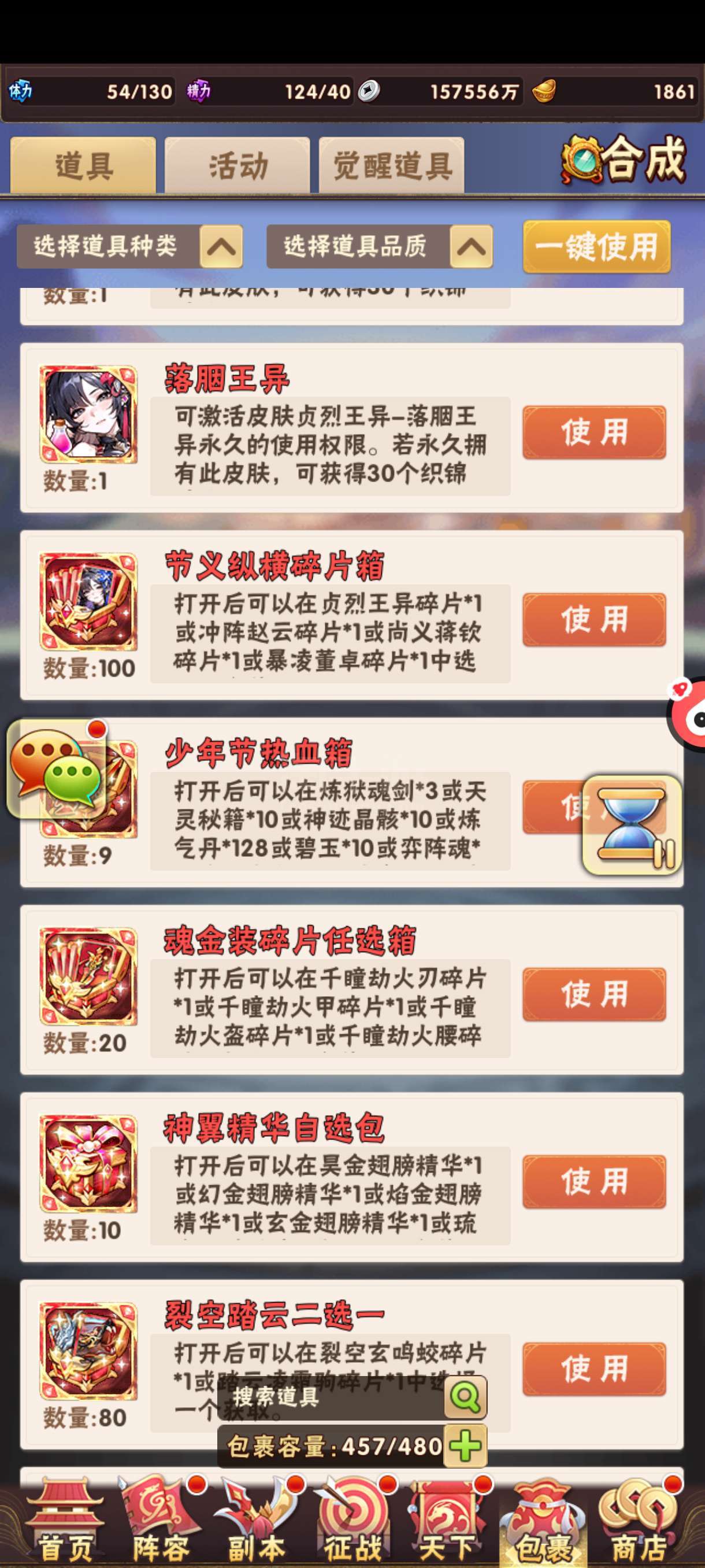This screenshot has width=705, height=1568.
Task: Open the 合成 synthesis button
Action: [625, 160]
